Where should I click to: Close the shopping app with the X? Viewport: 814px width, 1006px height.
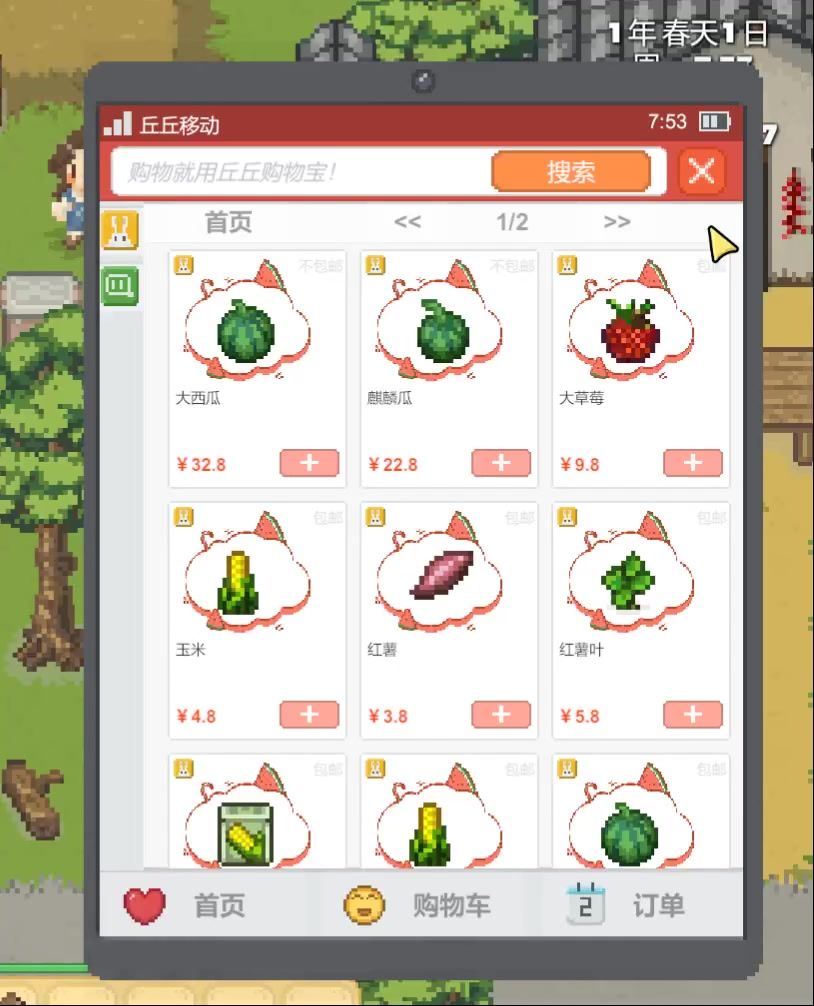click(702, 172)
